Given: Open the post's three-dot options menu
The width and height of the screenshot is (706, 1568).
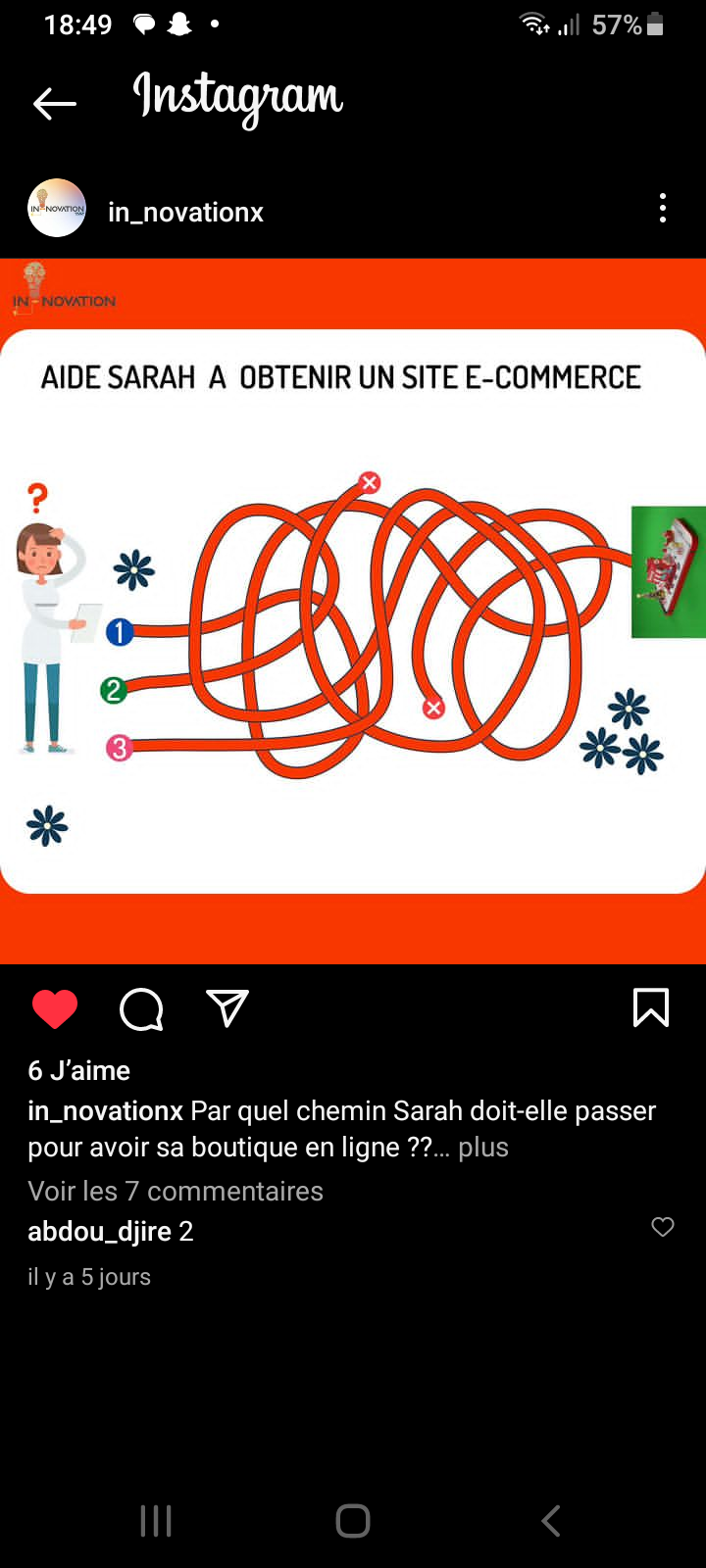Looking at the screenshot, I should (663, 208).
